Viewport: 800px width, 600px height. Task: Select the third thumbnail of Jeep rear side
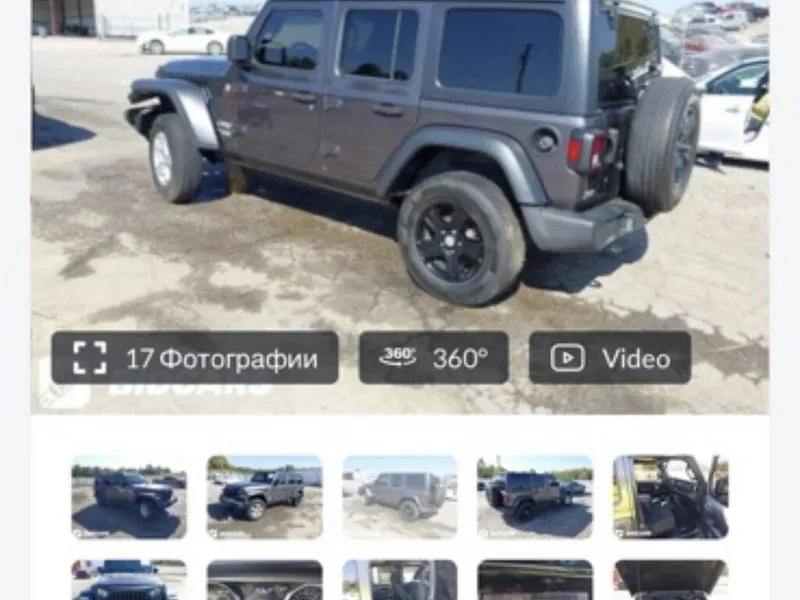coord(400,497)
